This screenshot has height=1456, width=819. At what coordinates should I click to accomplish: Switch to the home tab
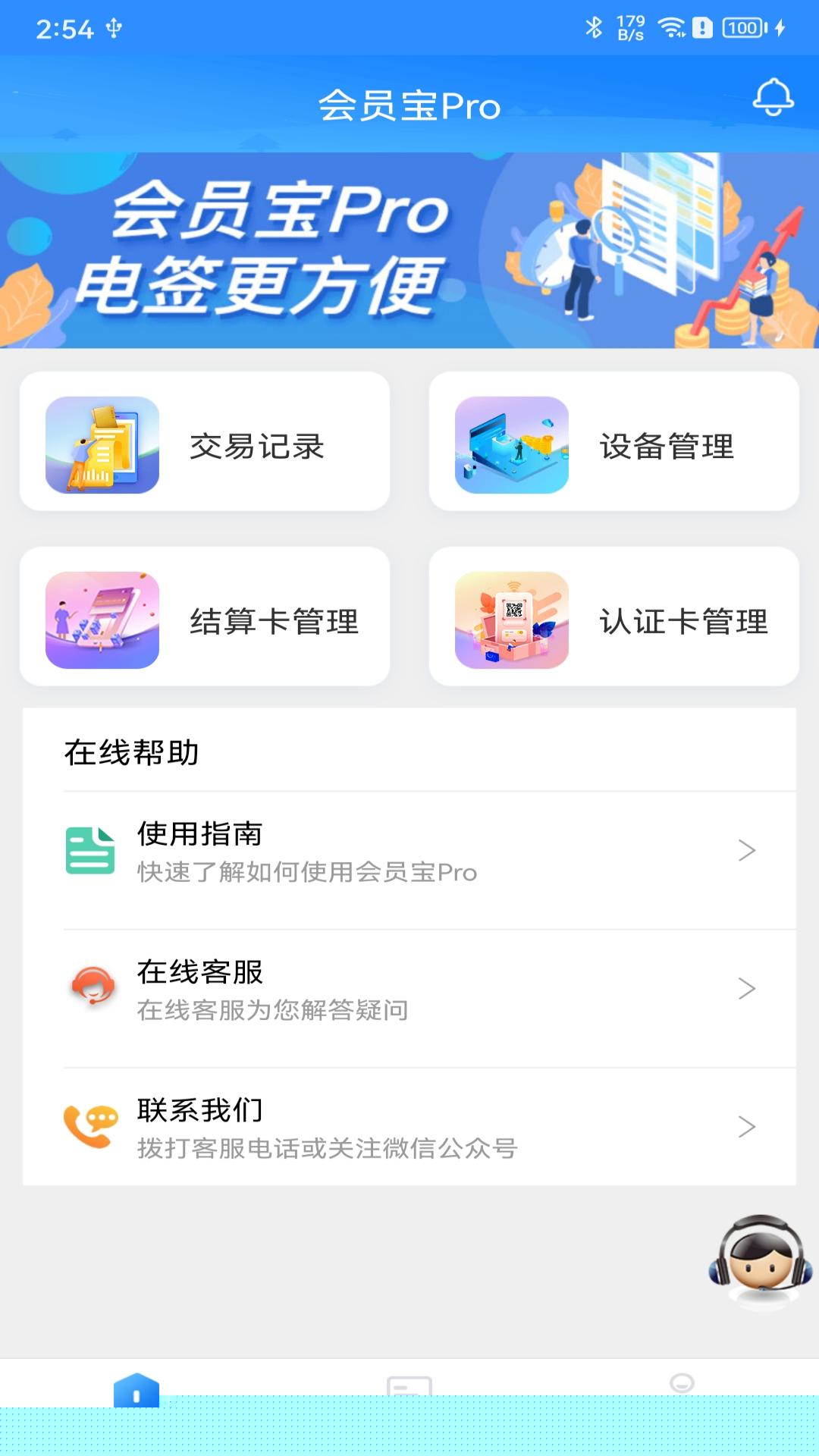click(136, 1392)
